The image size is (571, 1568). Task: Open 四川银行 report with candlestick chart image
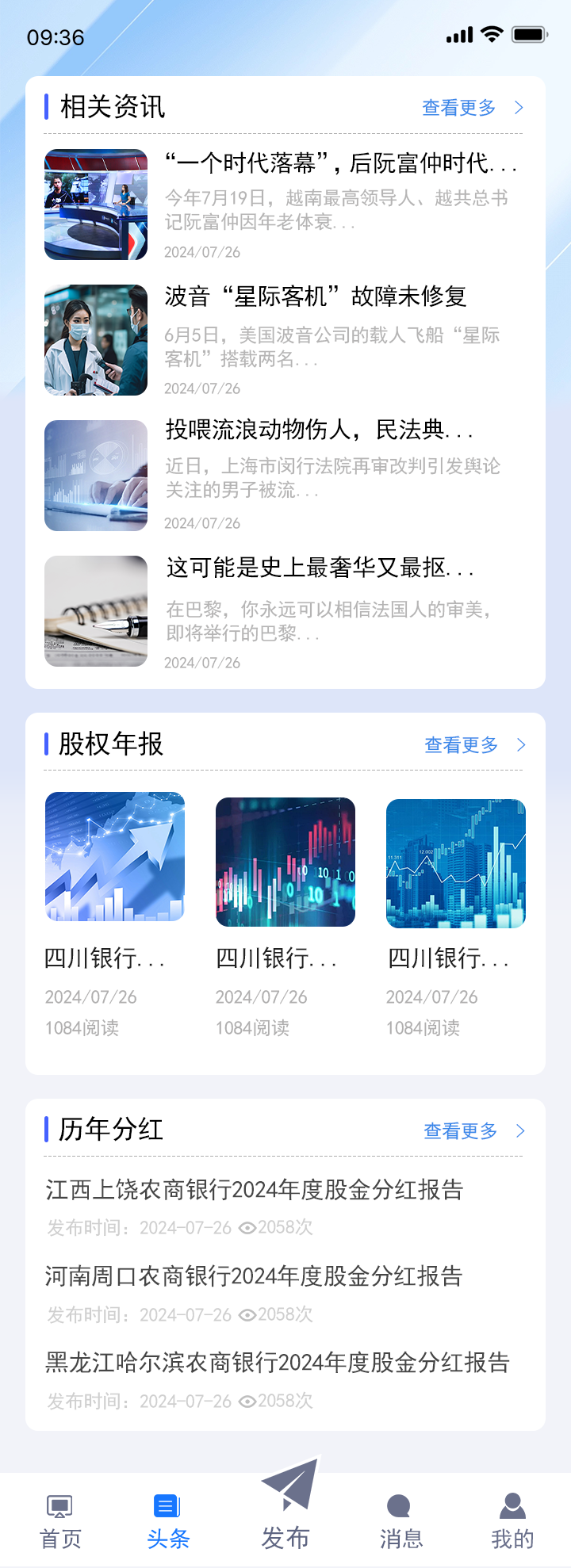pyautogui.click(x=285, y=862)
